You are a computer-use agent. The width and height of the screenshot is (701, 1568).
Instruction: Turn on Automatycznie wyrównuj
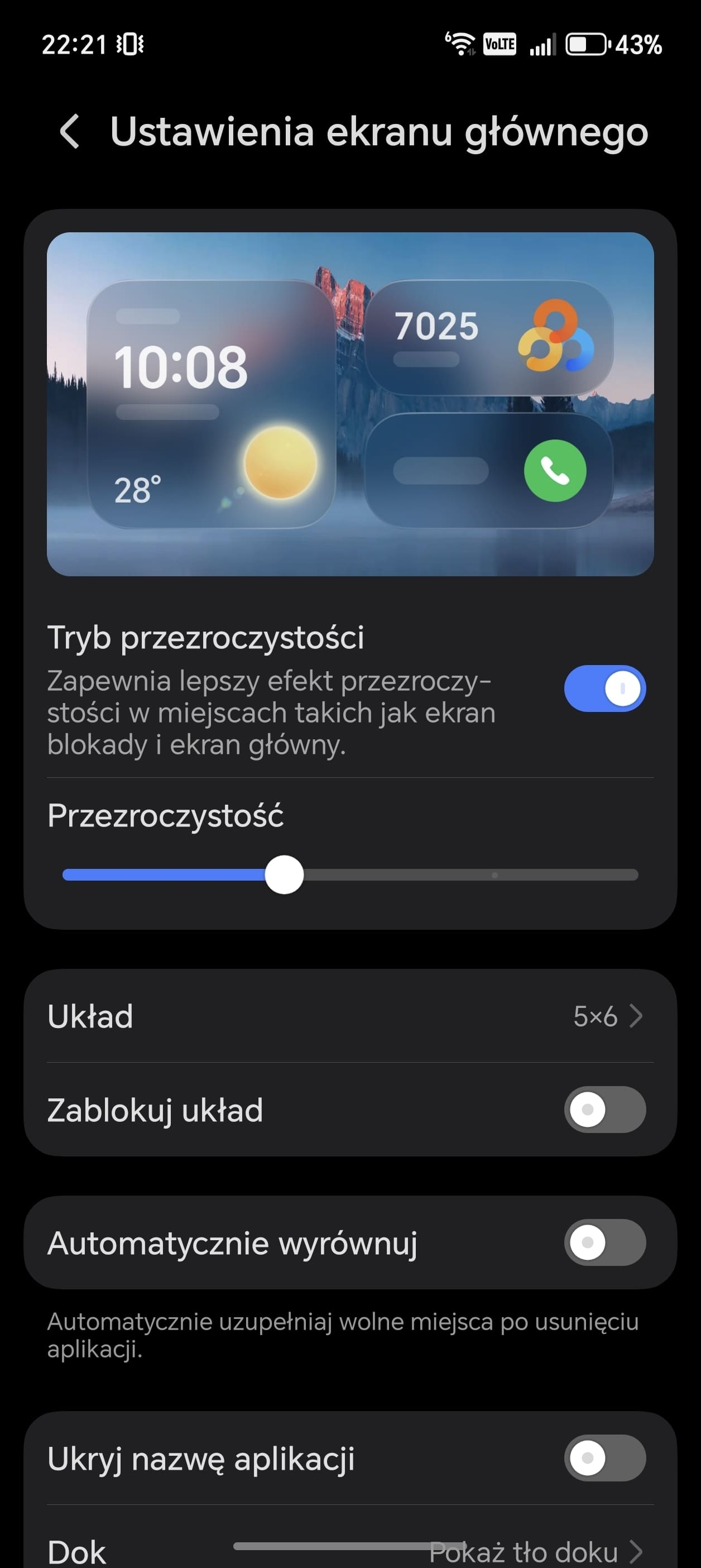pyautogui.click(x=604, y=1242)
